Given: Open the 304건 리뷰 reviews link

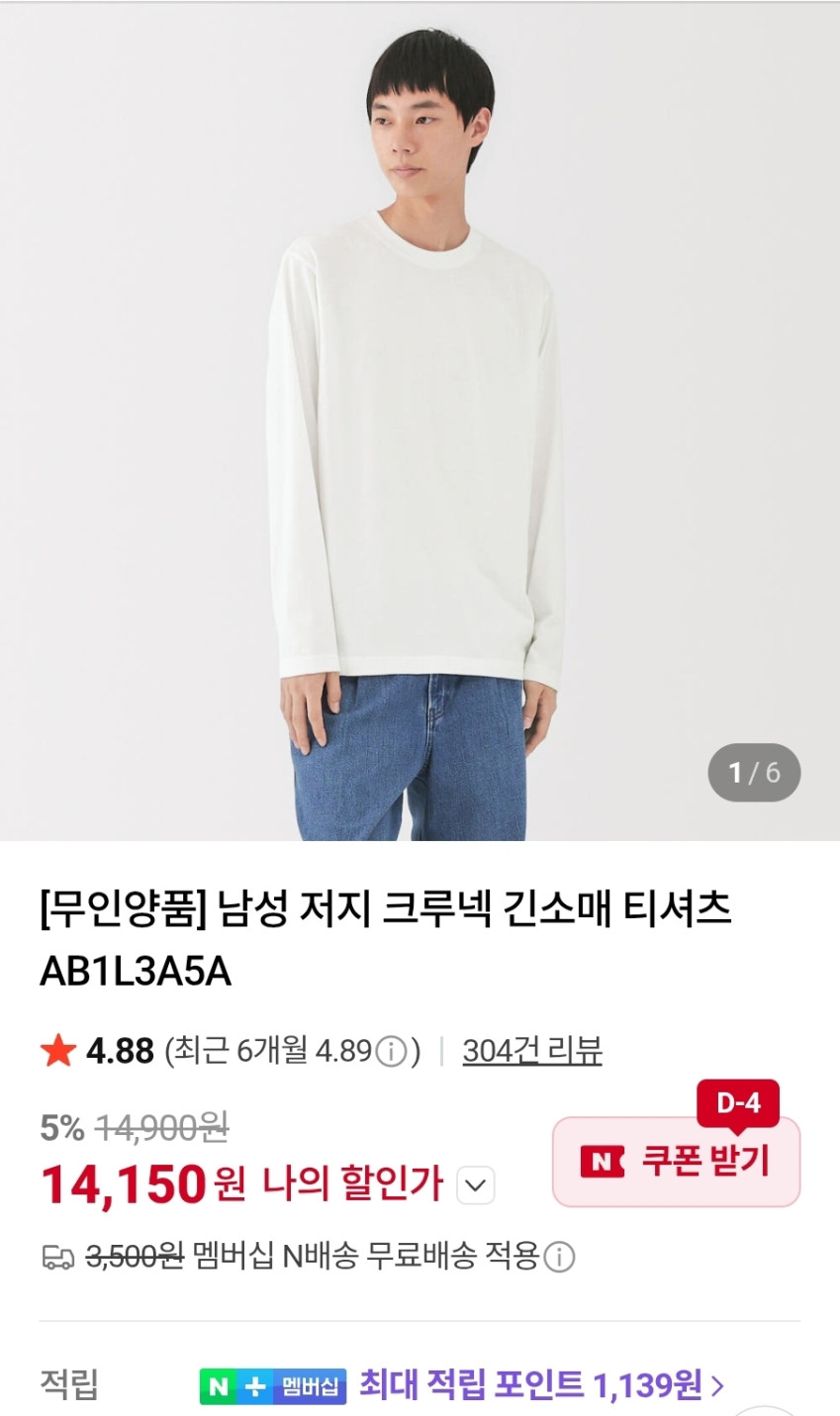Looking at the screenshot, I should (x=531, y=1050).
